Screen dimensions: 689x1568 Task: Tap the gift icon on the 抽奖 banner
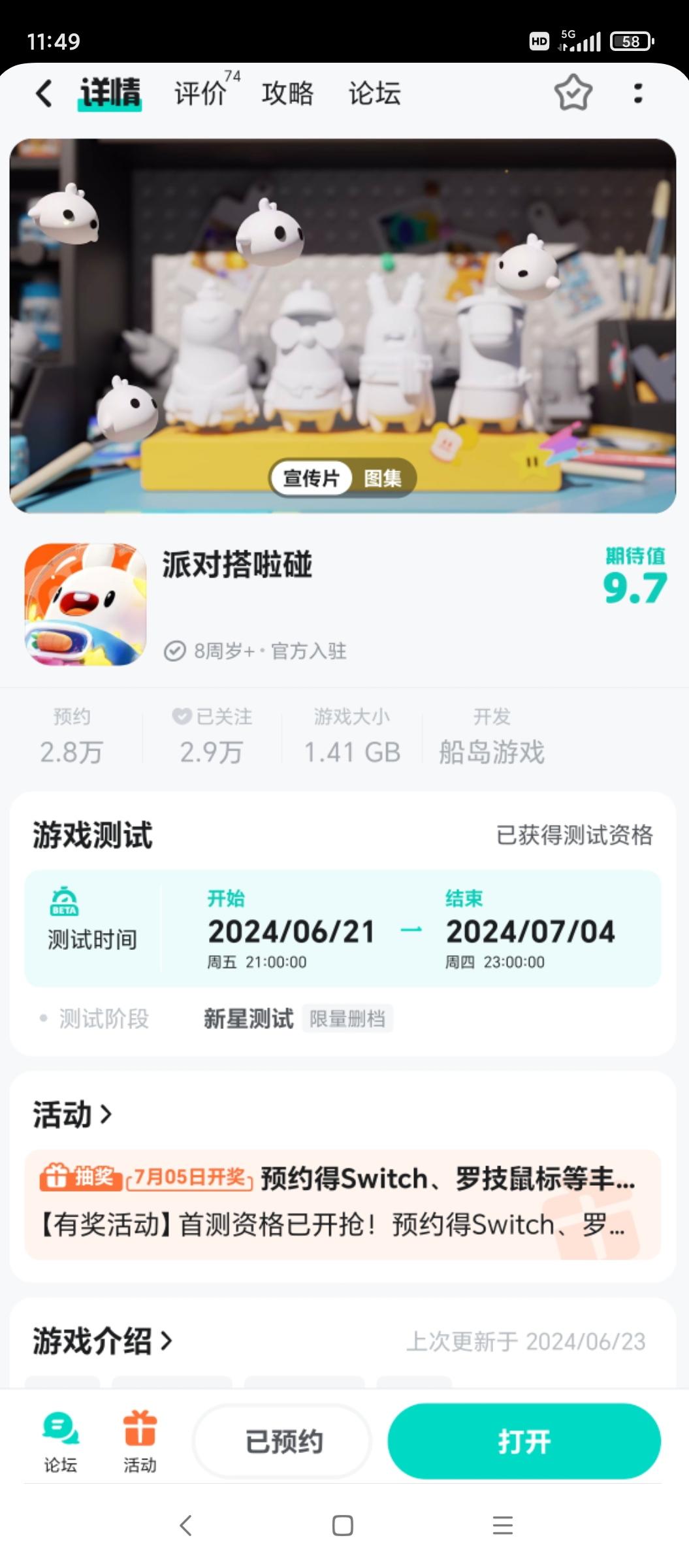point(57,1177)
